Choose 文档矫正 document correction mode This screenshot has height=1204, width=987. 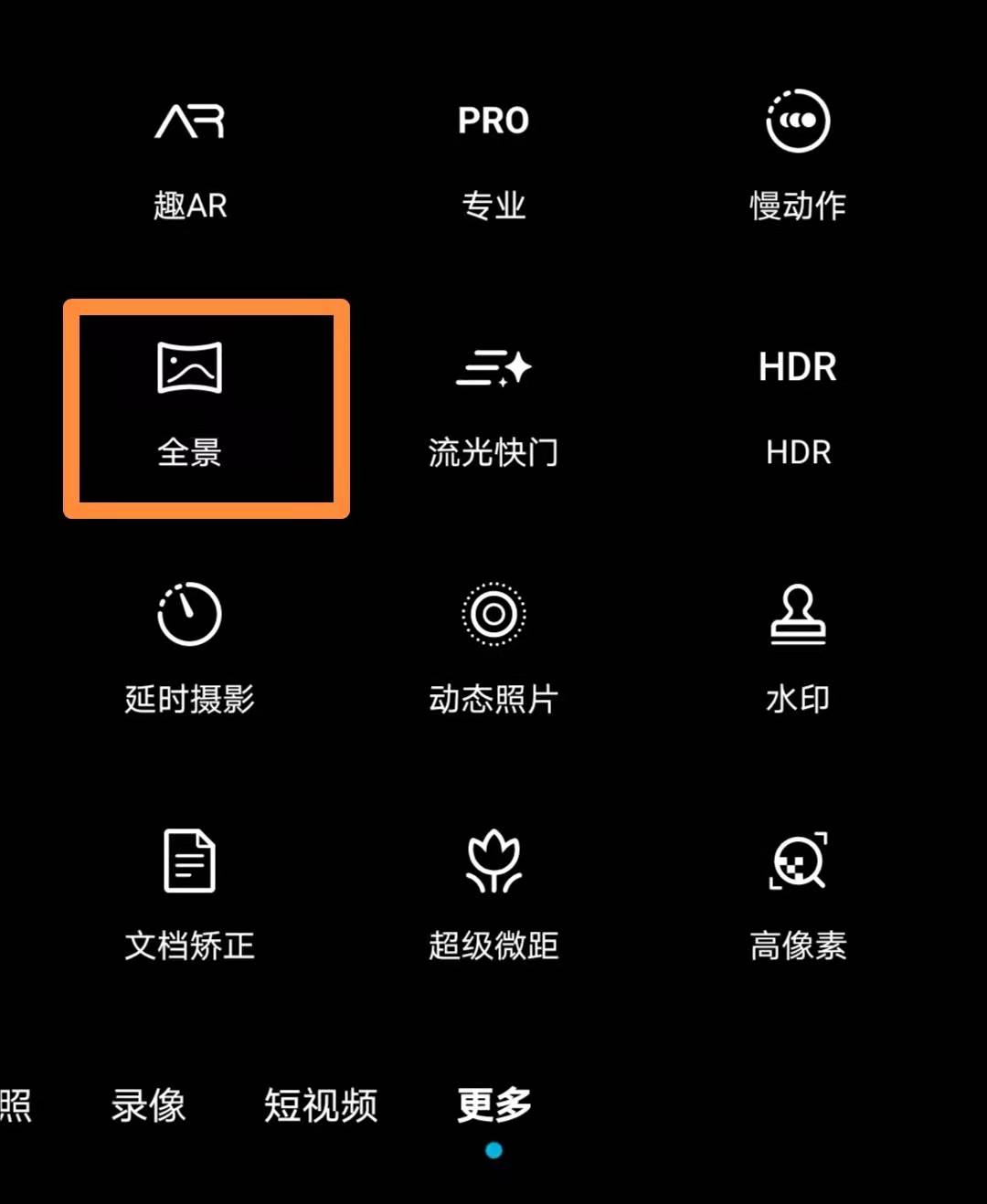(189, 895)
